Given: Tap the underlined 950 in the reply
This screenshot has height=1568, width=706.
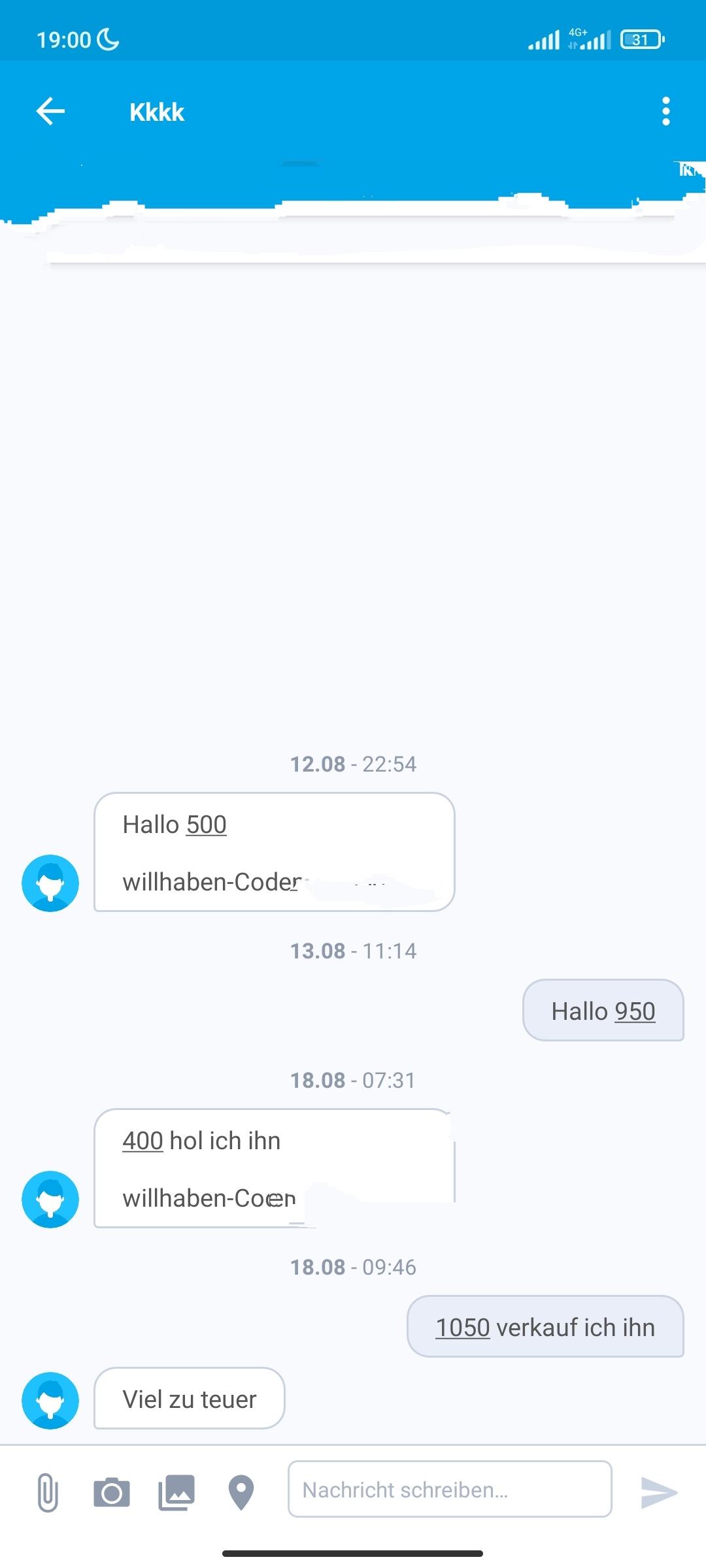Looking at the screenshot, I should coord(635,1011).
